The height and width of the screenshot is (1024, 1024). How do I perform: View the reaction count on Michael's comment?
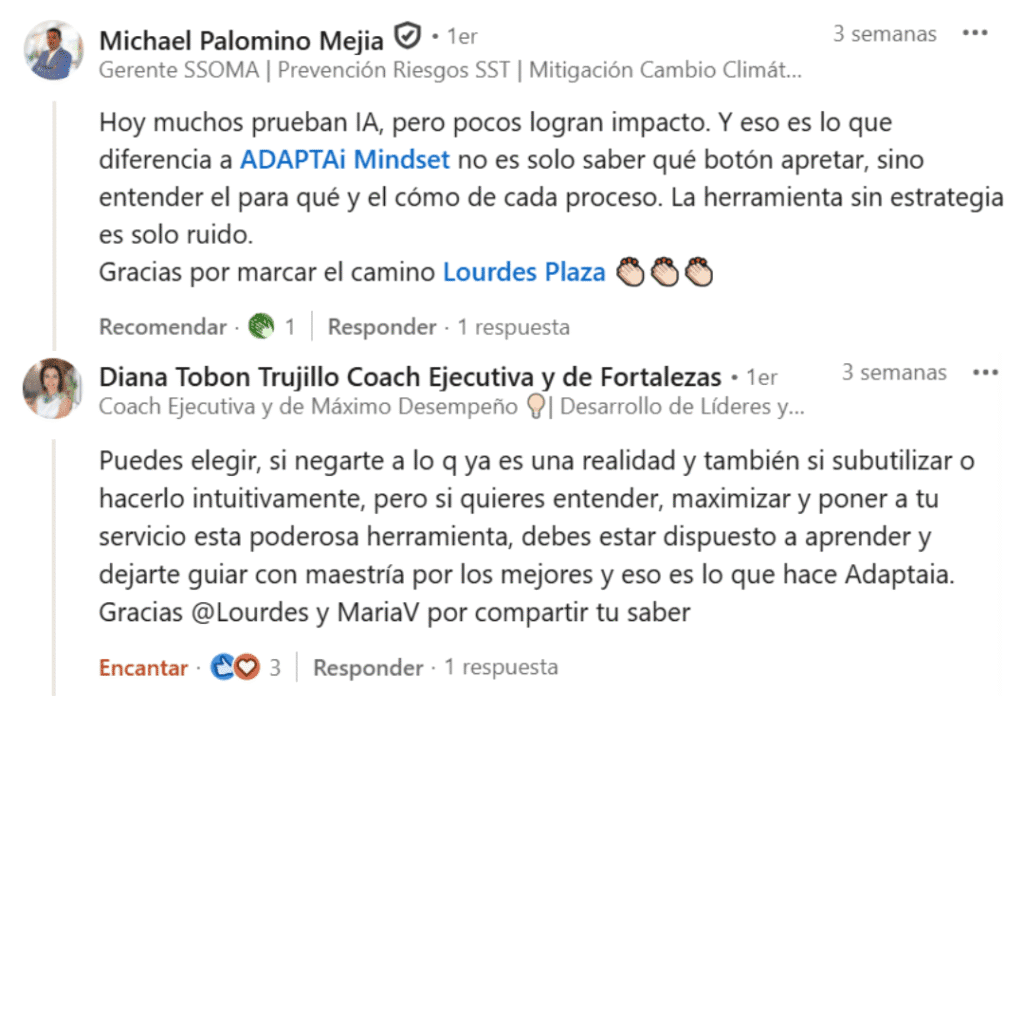click(x=272, y=327)
